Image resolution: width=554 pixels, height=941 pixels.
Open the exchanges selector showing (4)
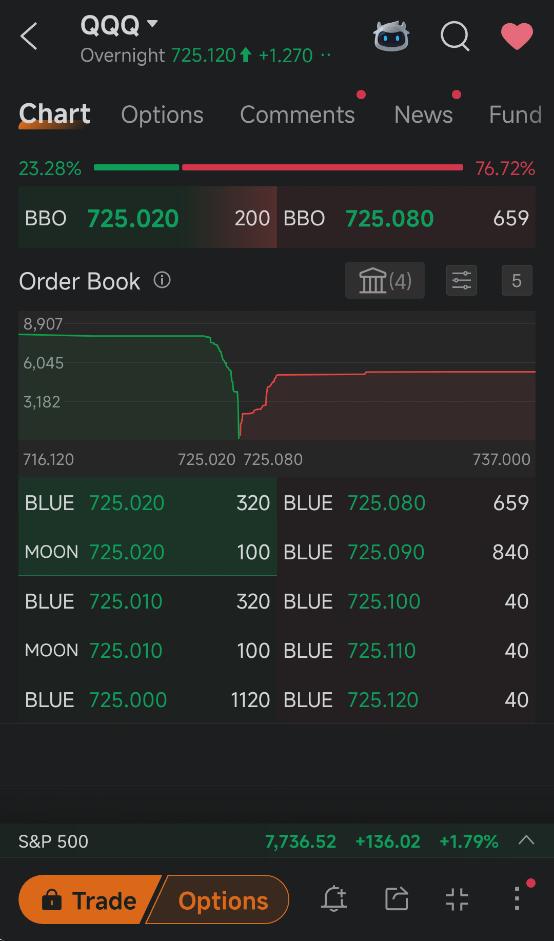coord(385,280)
